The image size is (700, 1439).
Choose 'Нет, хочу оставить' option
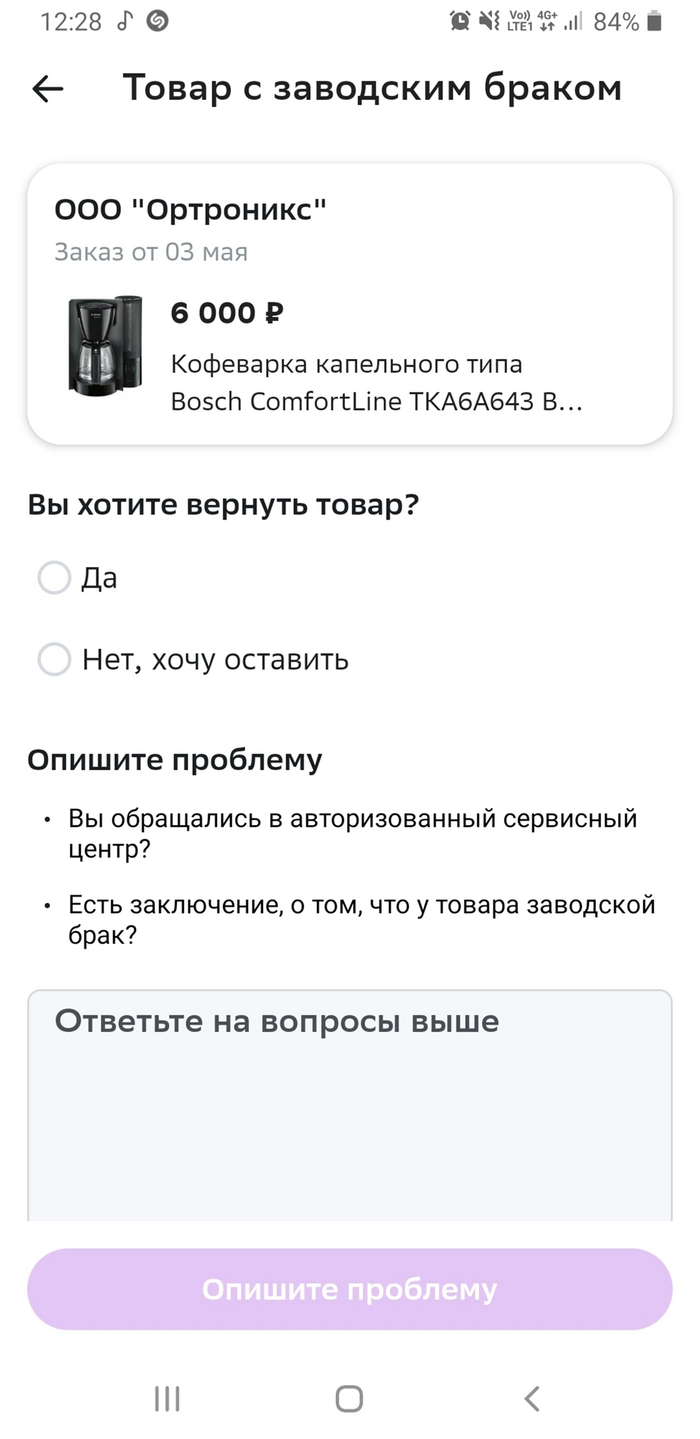tap(54, 660)
